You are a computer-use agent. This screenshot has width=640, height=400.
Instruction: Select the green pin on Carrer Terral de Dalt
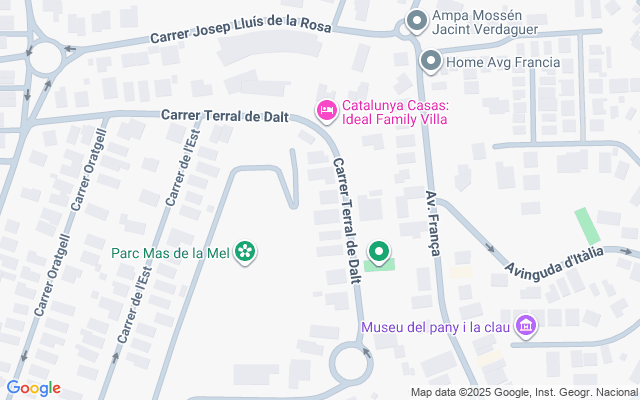point(379,253)
